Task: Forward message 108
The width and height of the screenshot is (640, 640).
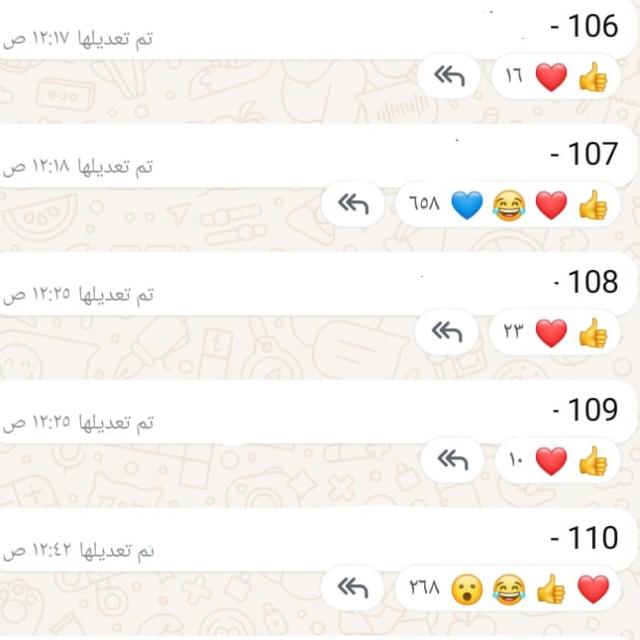Action: [447, 332]
